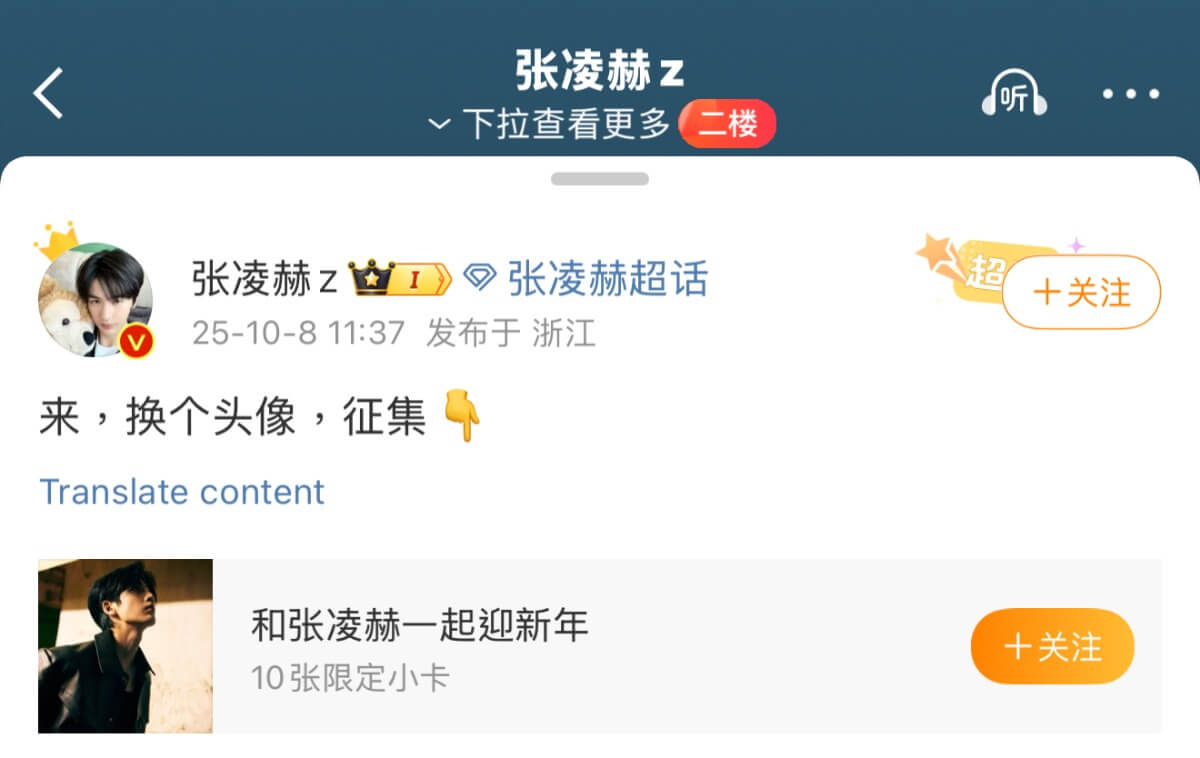1200x758 pixels.
Task: Tap Translate content link
Action: coord(182,492)
